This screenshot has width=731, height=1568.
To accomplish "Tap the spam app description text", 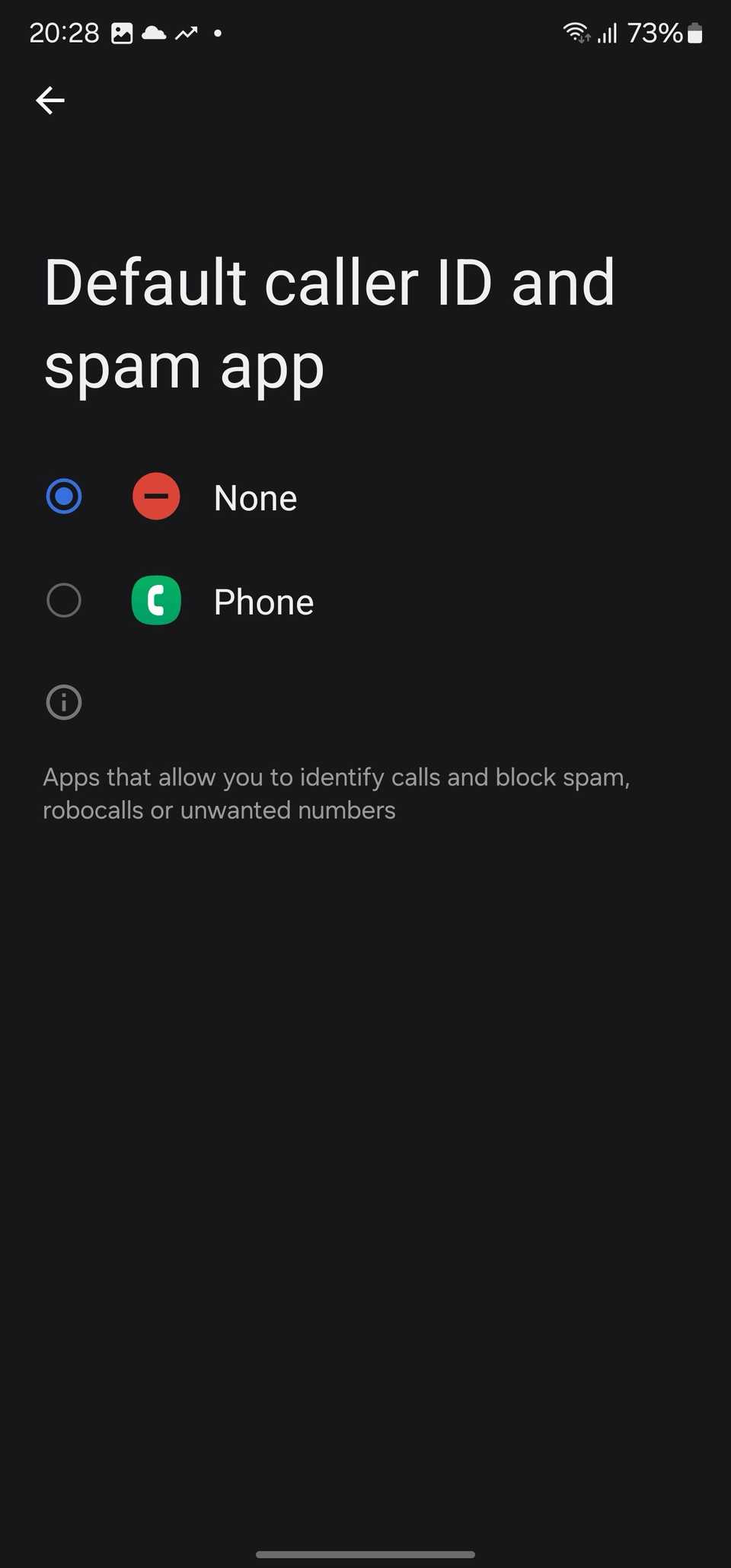I will tap(337, 792).
